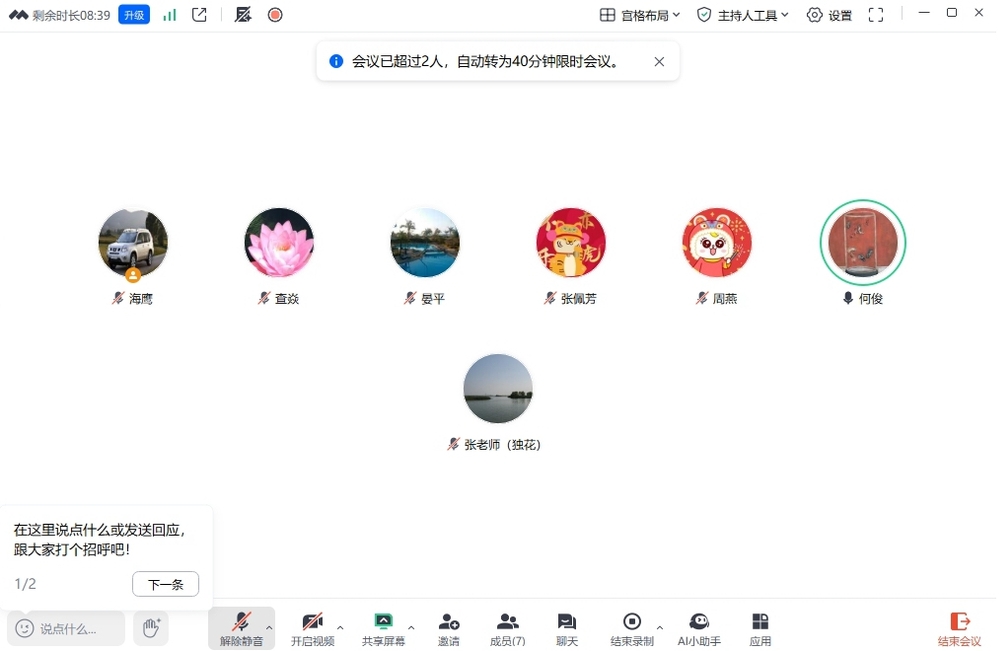This screenshot has width=999, height=651.
Task: Tap the 升级 upgrade button
Action: point(134,15)
